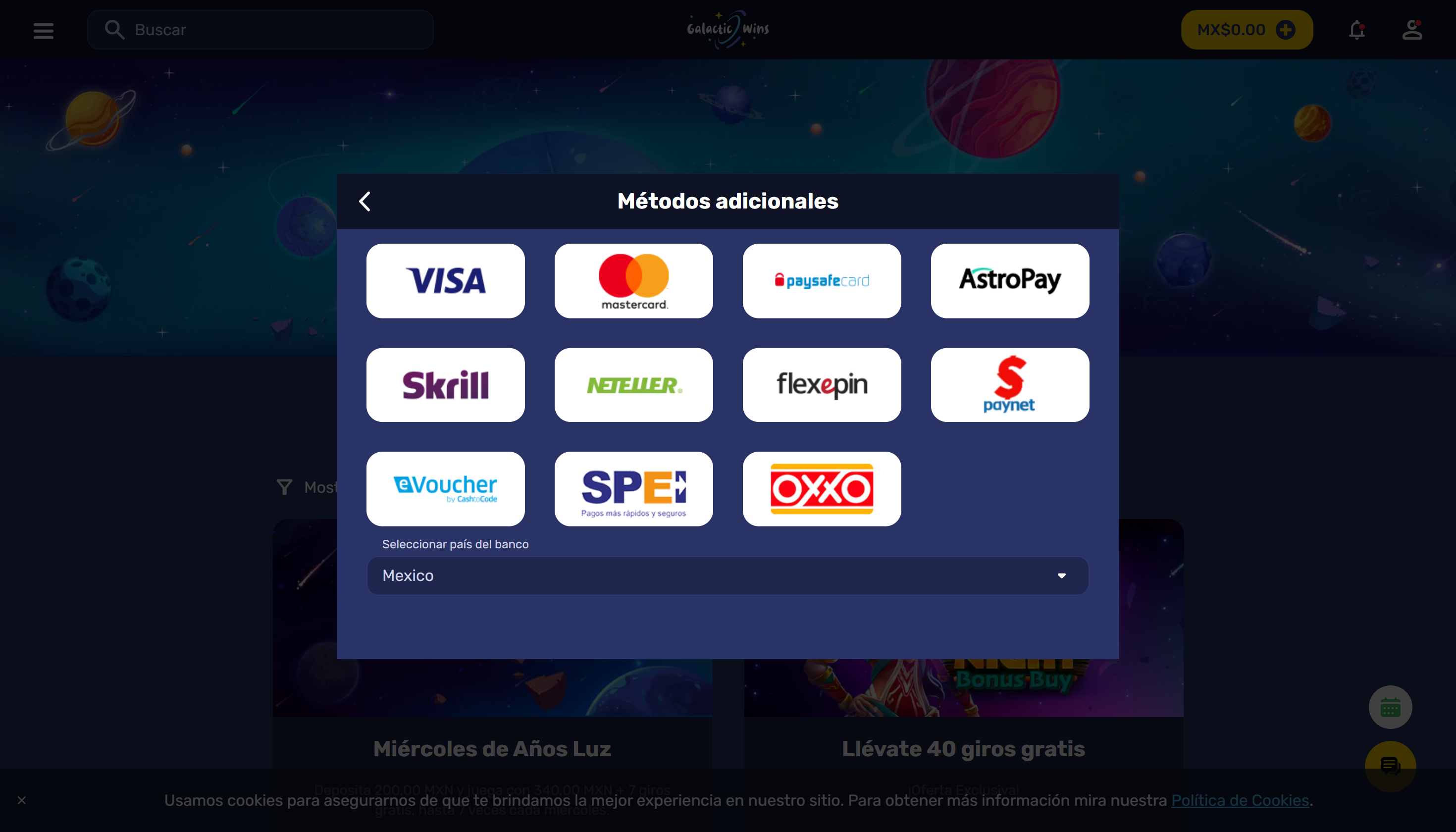Open the Política de Cookies link
The height and width of the screenshot is (832, 1456).
coord(1240,800)
